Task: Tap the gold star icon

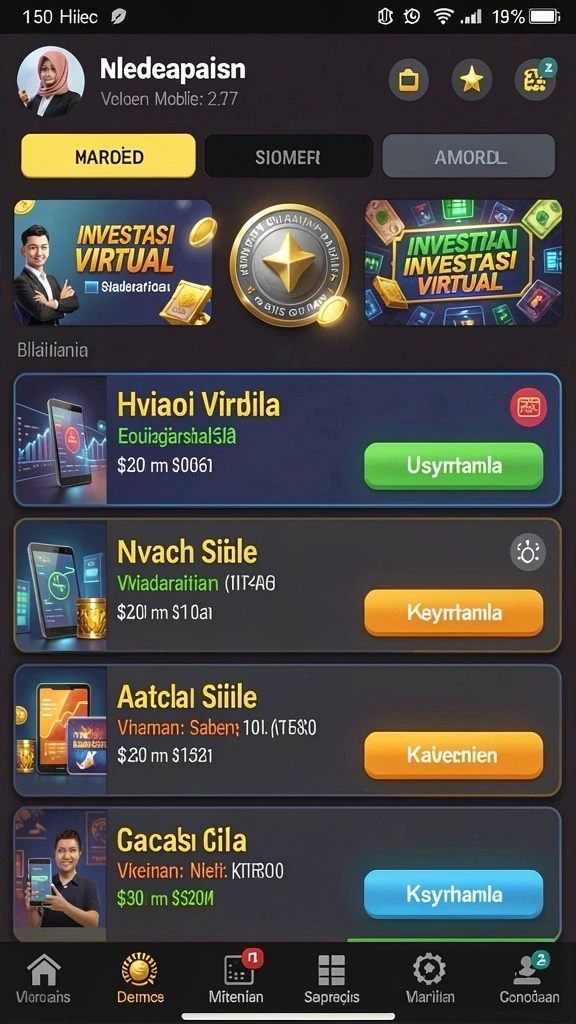Action: click(x=472, y=80)
